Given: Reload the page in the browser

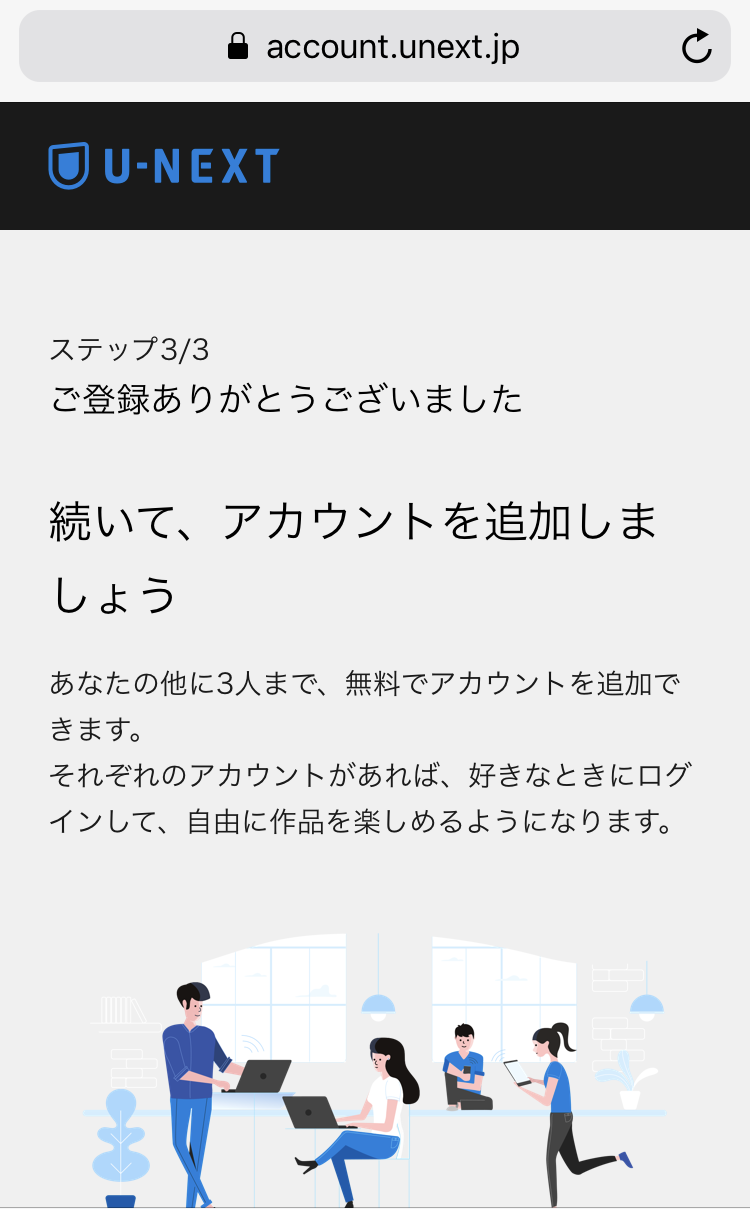Looking at the screenshot, I should coord(696,46).
